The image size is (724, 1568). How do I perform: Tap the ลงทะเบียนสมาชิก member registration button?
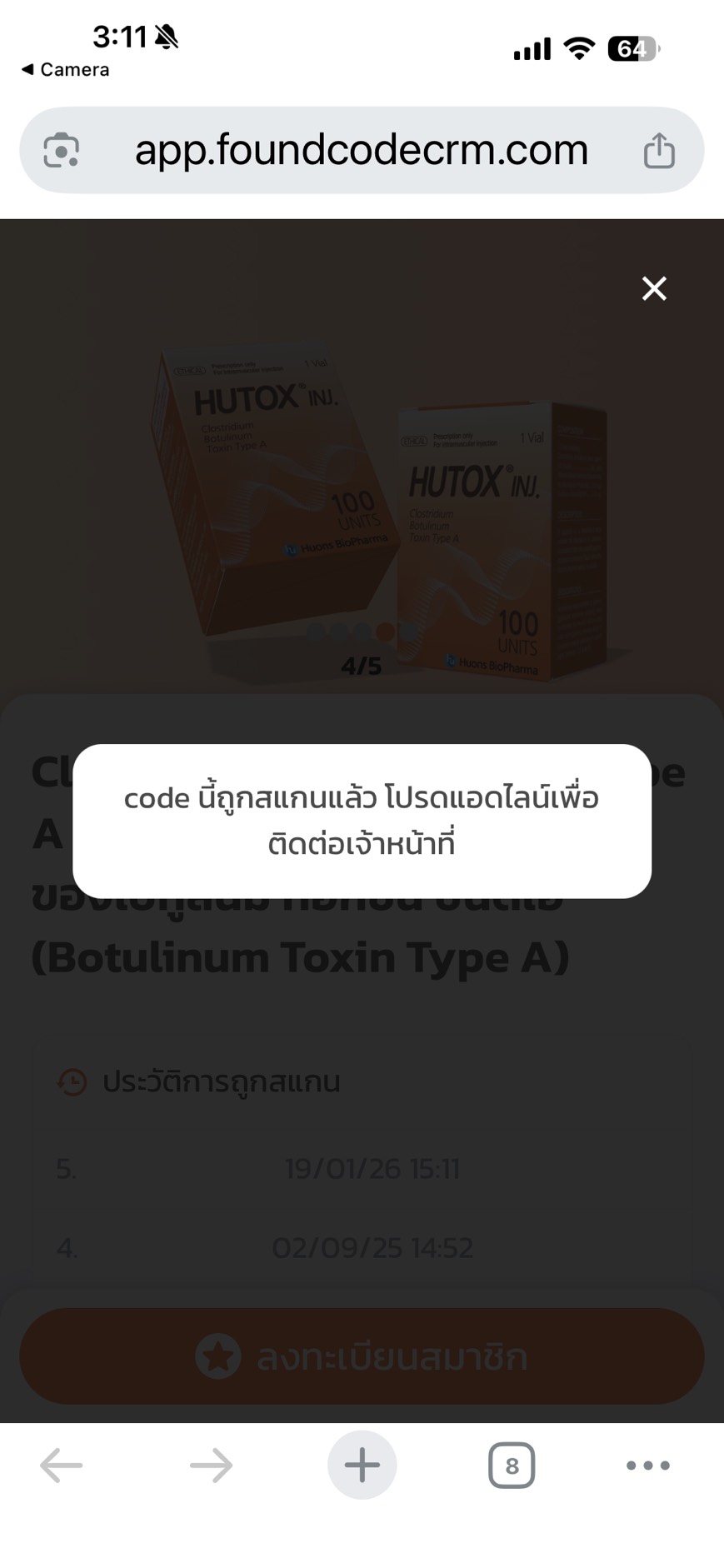[x=362, y=1356]
